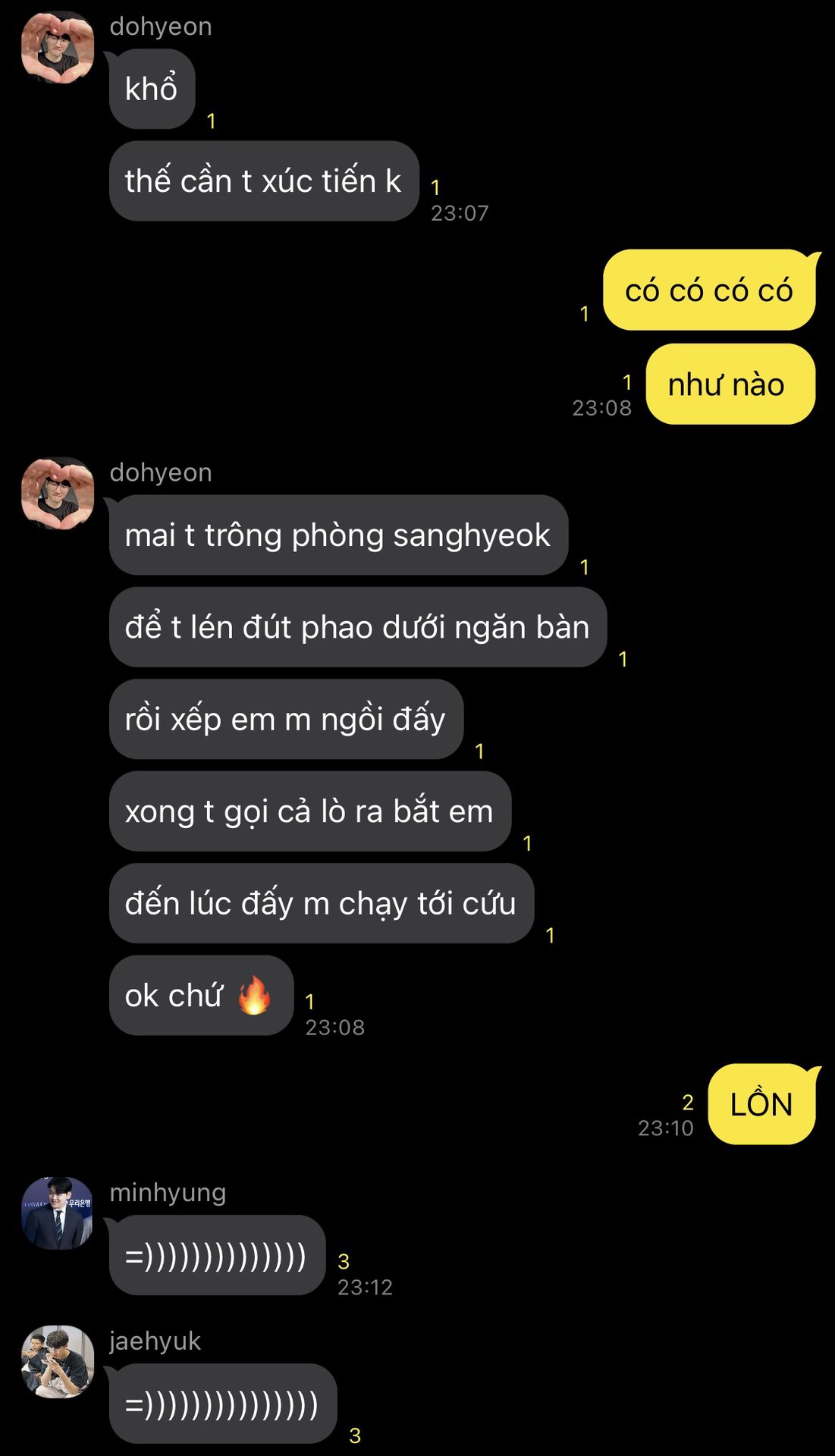Viewport: 835px width, 1456px height.
Task: Open dohyeon's profile photo beside the "khổ" message
Action: (58, 47)
